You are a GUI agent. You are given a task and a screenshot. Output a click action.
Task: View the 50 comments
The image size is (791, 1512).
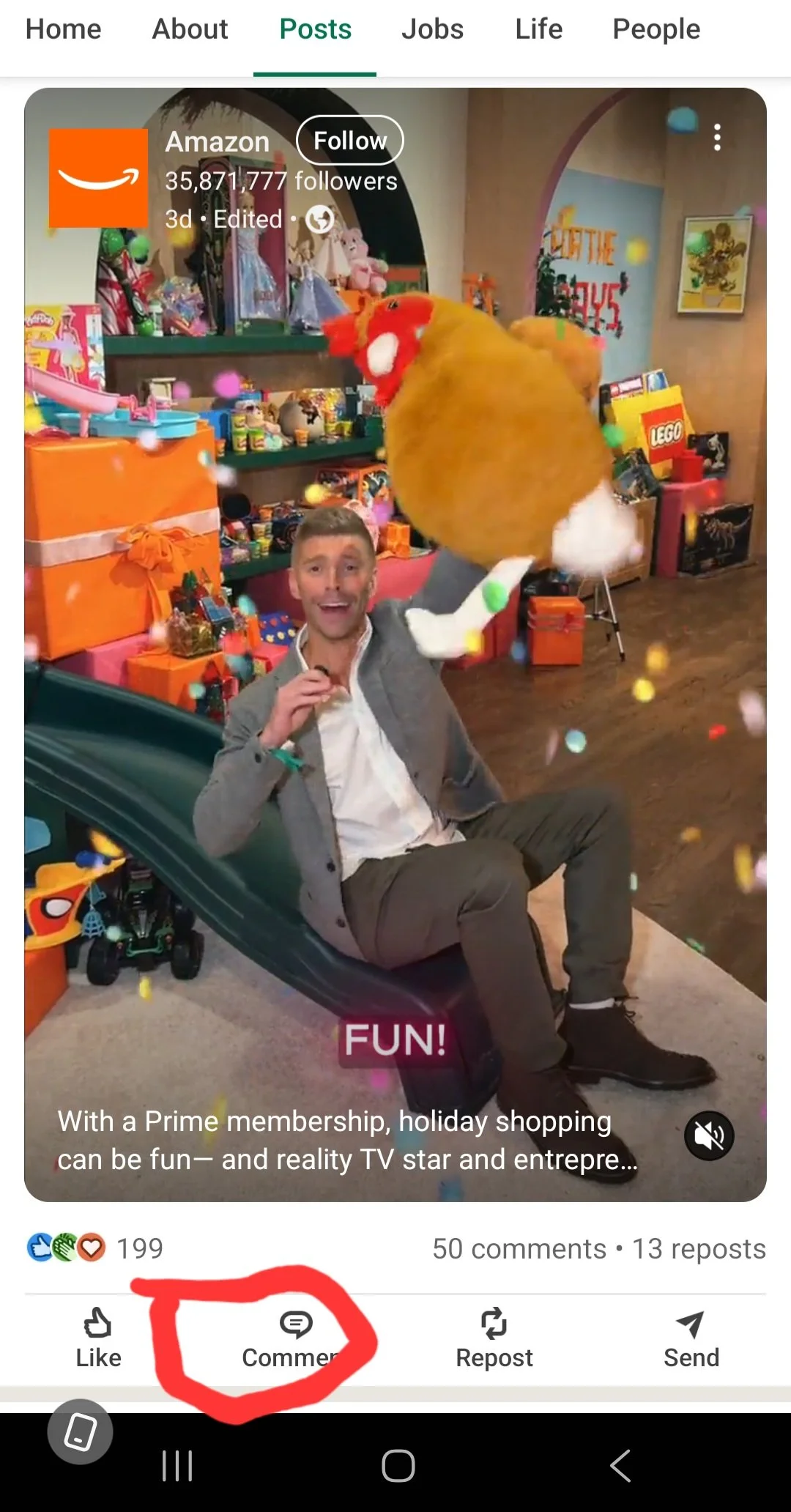coord(519,1249)
